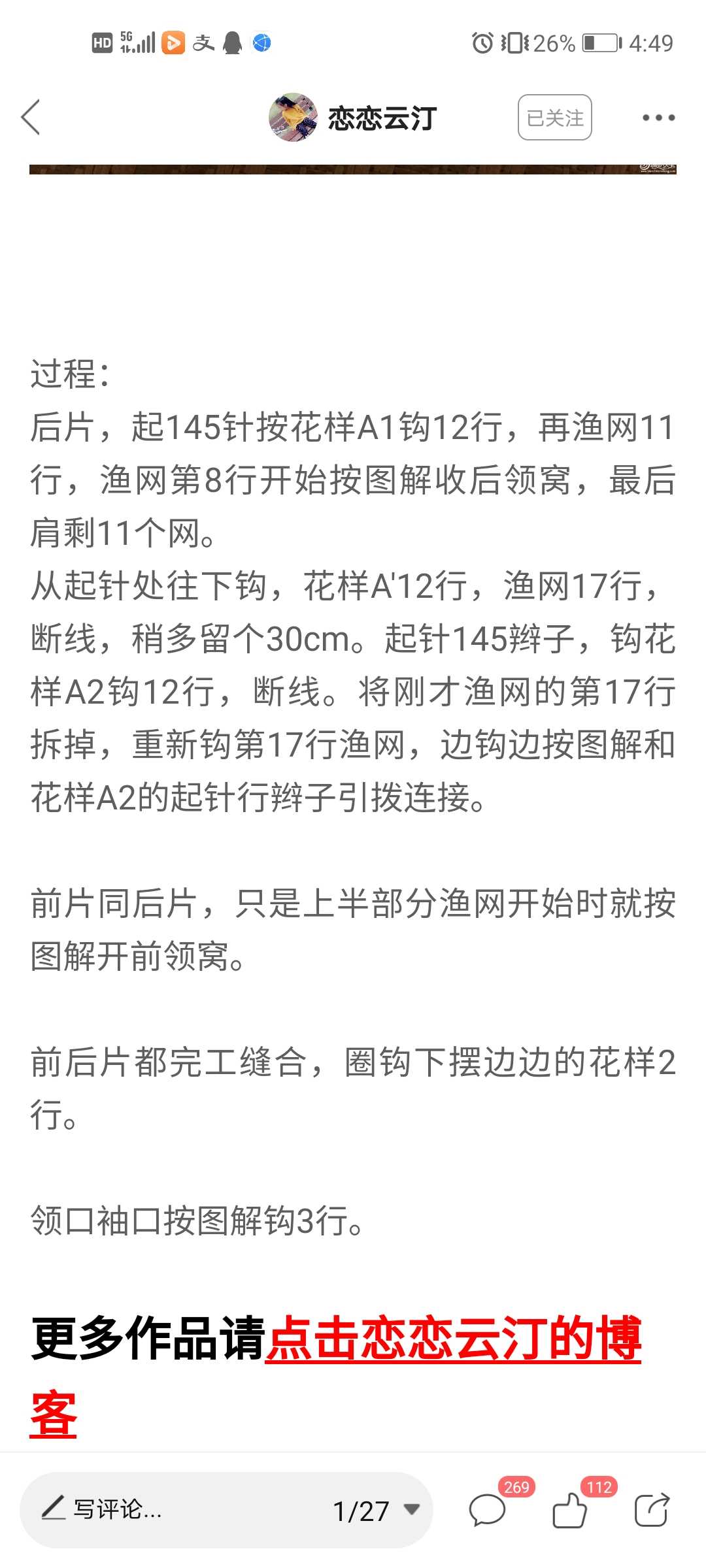Open the three-dot overflow menu
The image size is (706, 1568).
coord(658,118)
